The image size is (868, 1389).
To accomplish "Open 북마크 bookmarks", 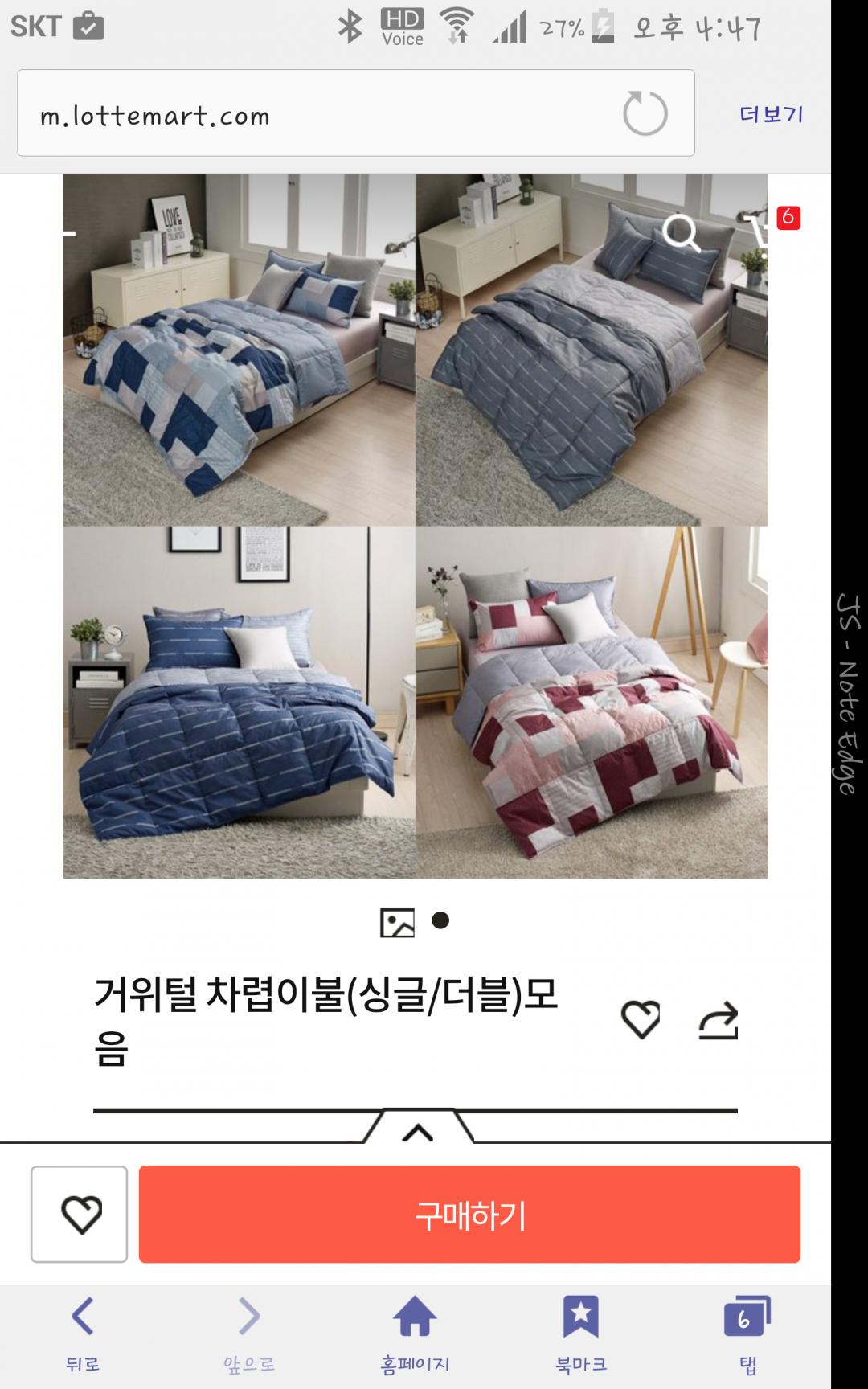I will pyautogui.click(x=580, y=1334).
